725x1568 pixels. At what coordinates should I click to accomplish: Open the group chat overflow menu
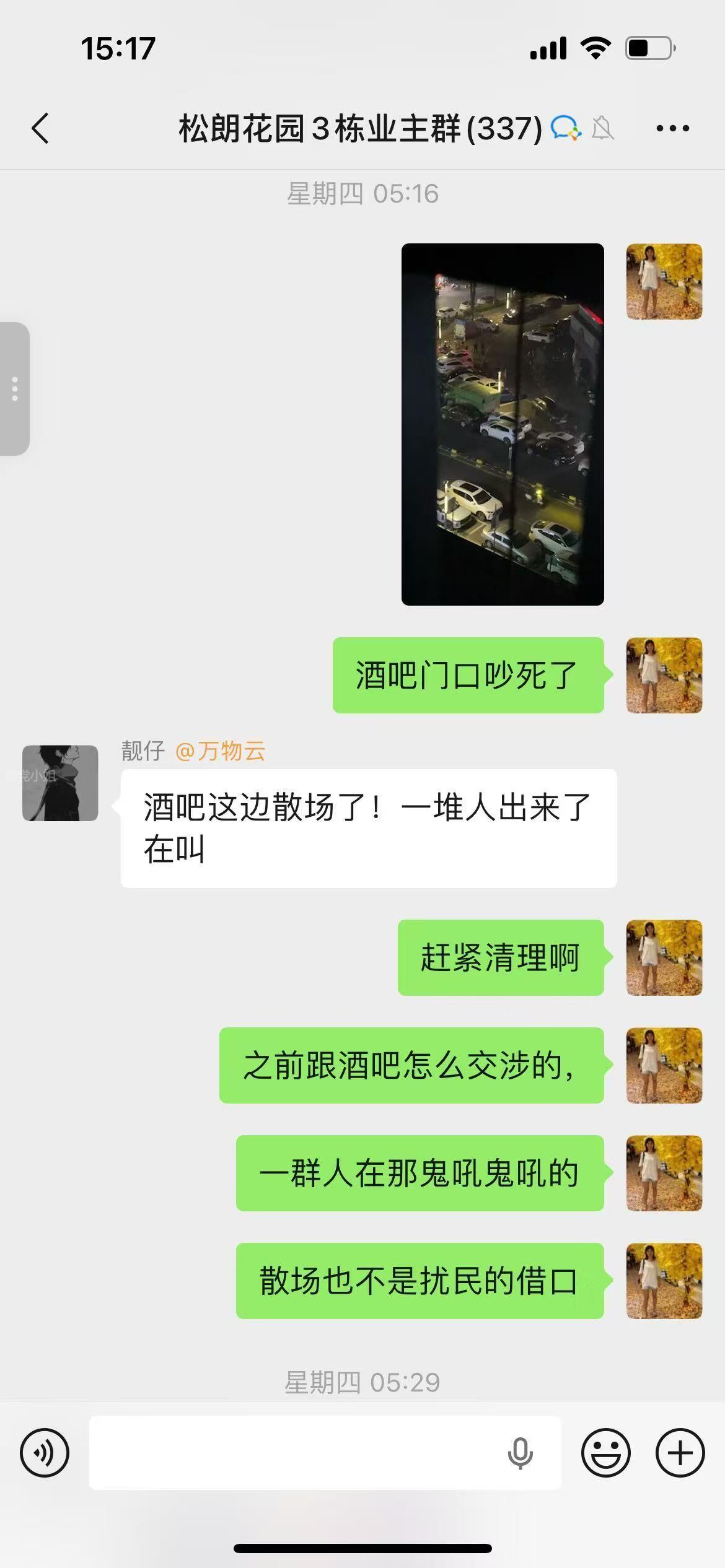(x=672, y=129)
